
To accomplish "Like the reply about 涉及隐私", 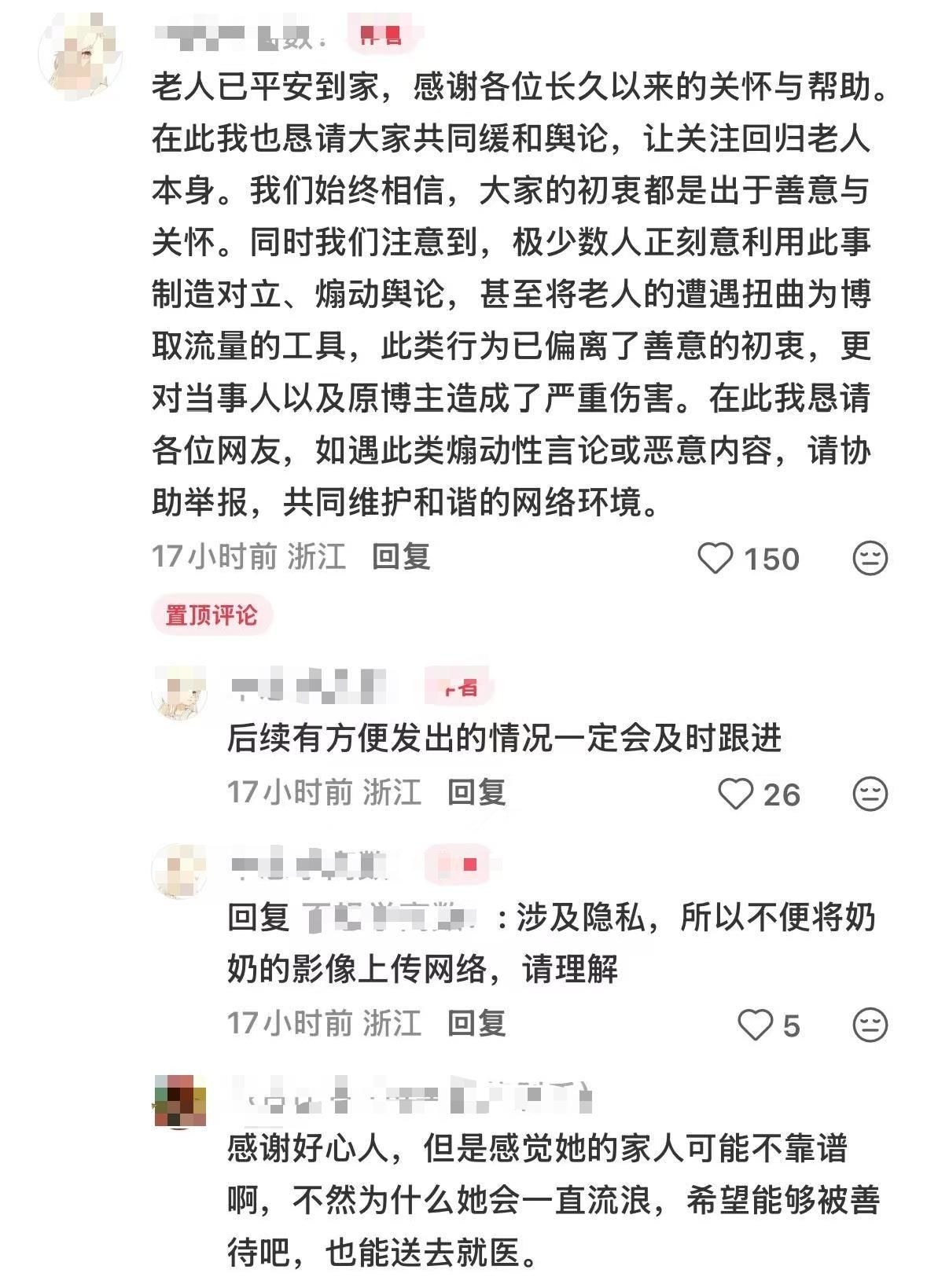I will pyautogui.click(x=756, y=1026).
